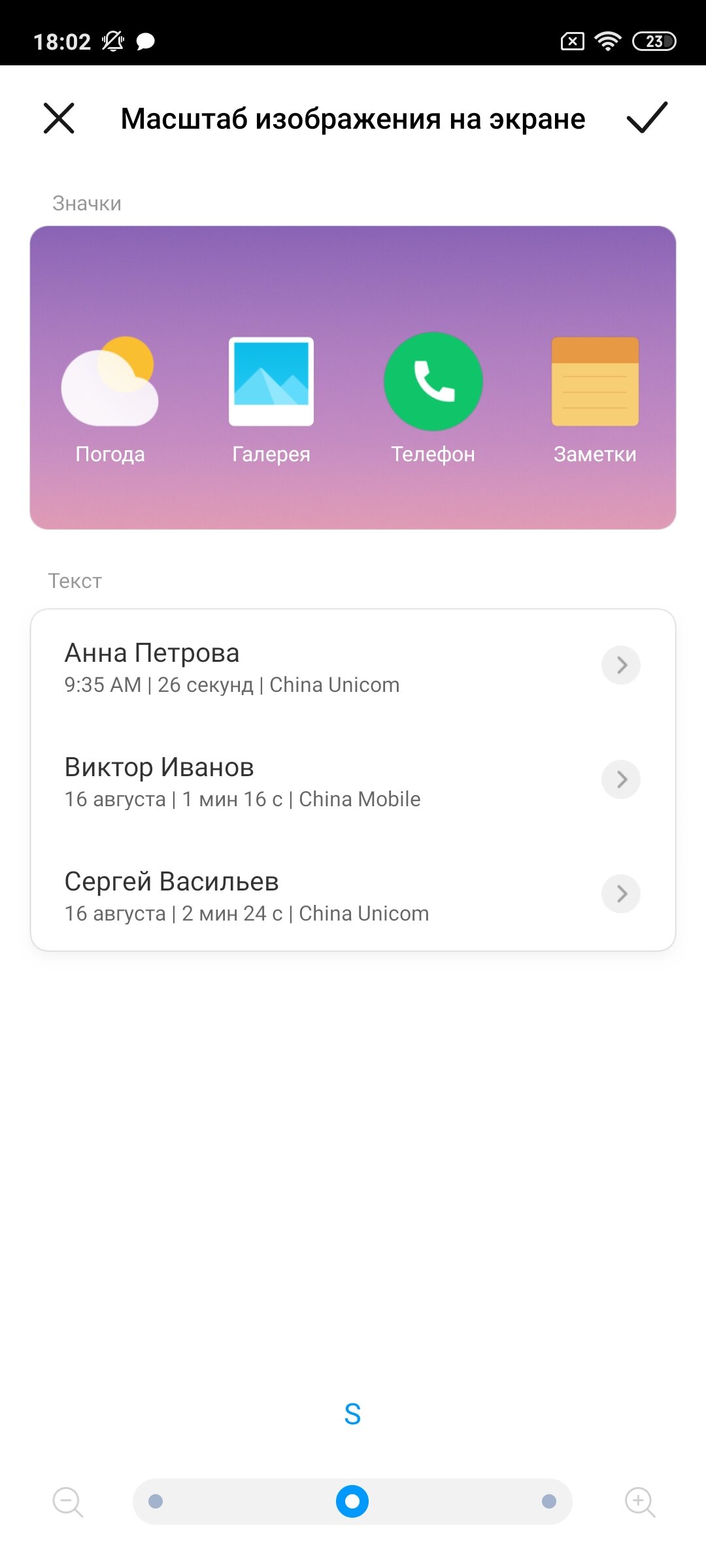Screen dimensions: 706x1568
Task: Confirm the display scale with the checkmark
Action: [x=647, y=118]
